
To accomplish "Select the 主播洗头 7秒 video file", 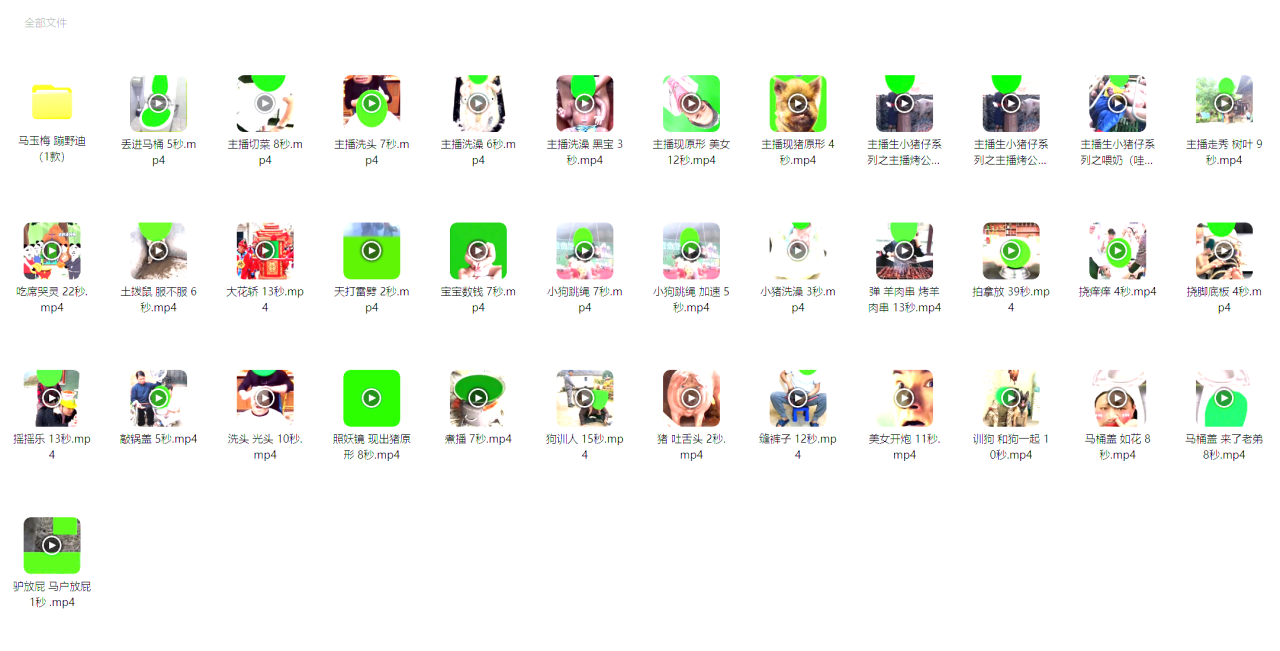I will tap(371, 103).
